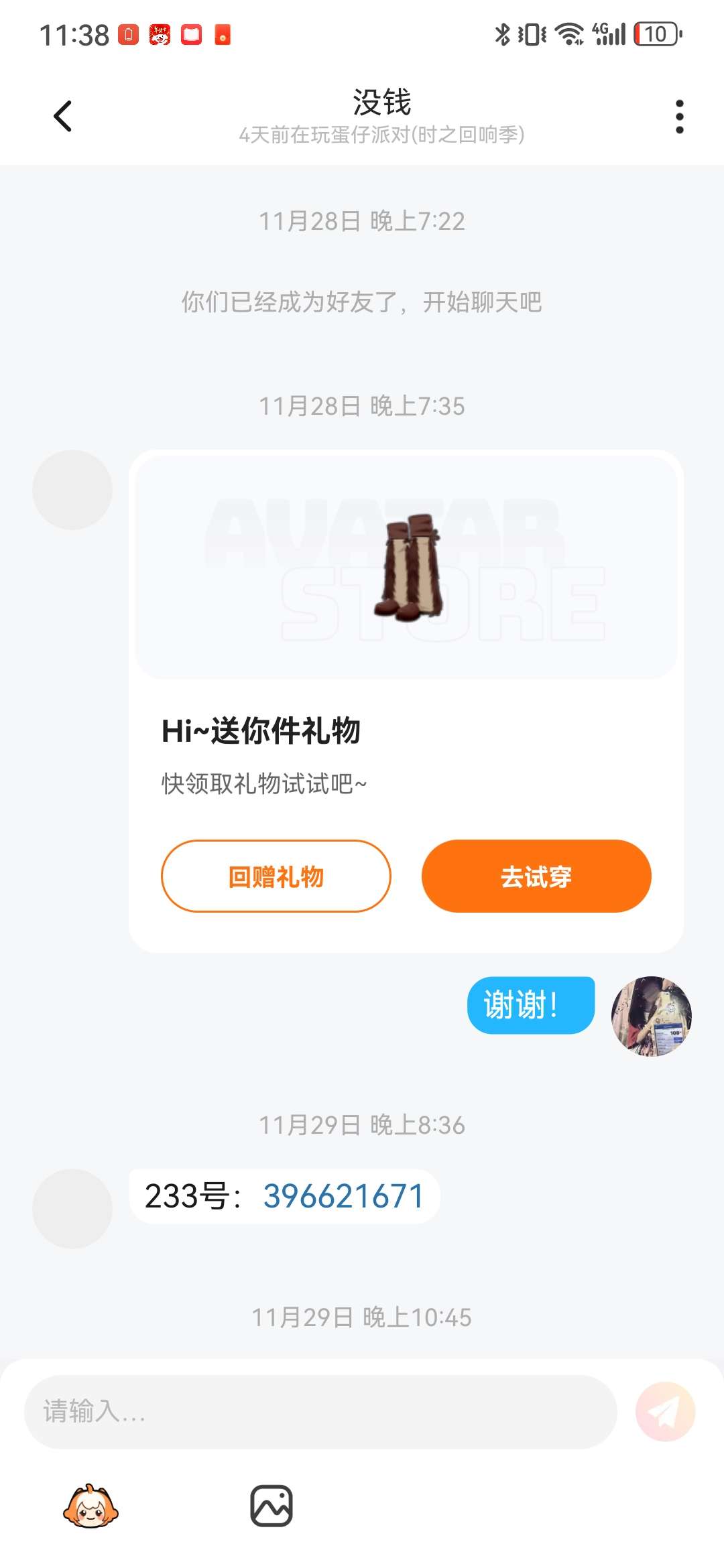The image size is (724, 1568).
Task: Try on the gift with 去试穿
Action: [x=536, y=876]
